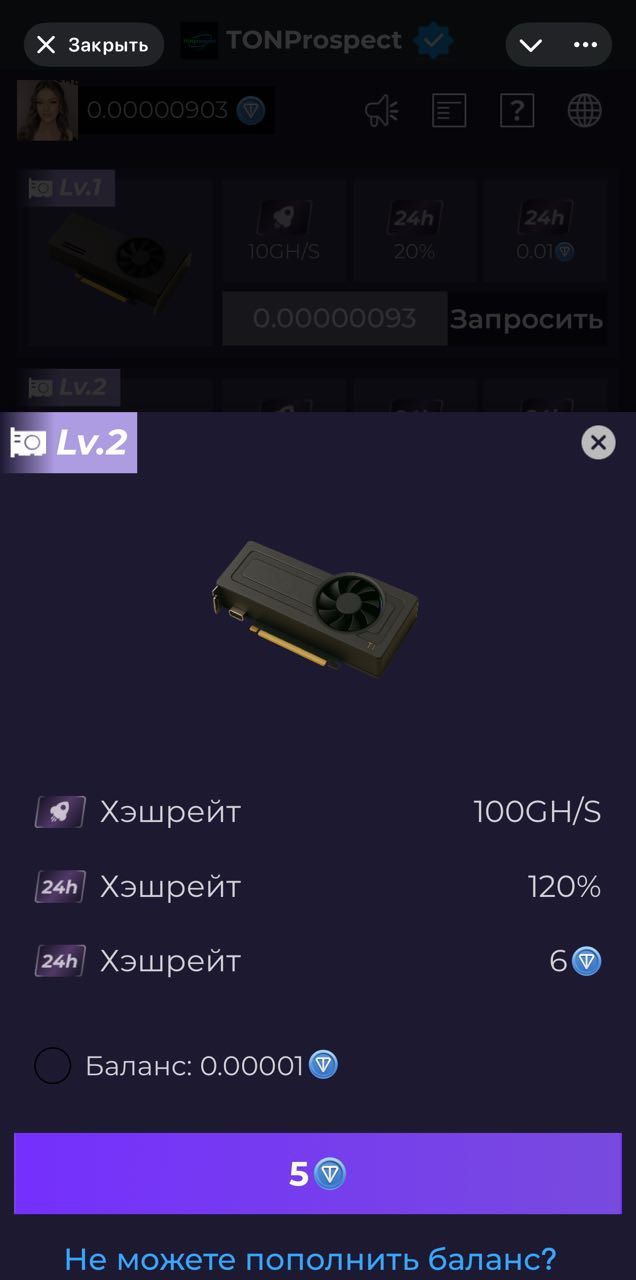Collapse the mini app with chevron

pyautogui.click(x=531, y=45)
